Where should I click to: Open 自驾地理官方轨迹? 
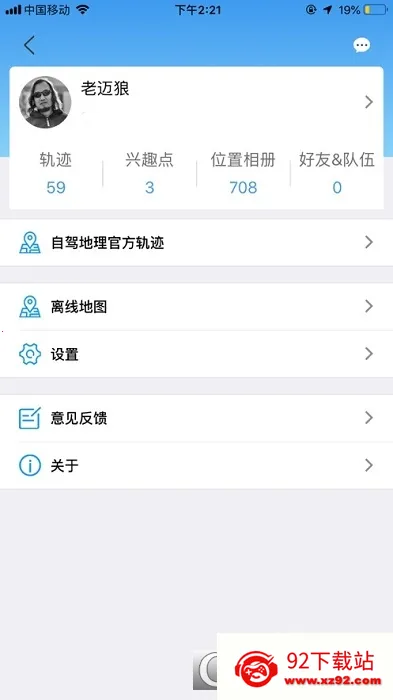pyautogui.click(x=196, y=242)
